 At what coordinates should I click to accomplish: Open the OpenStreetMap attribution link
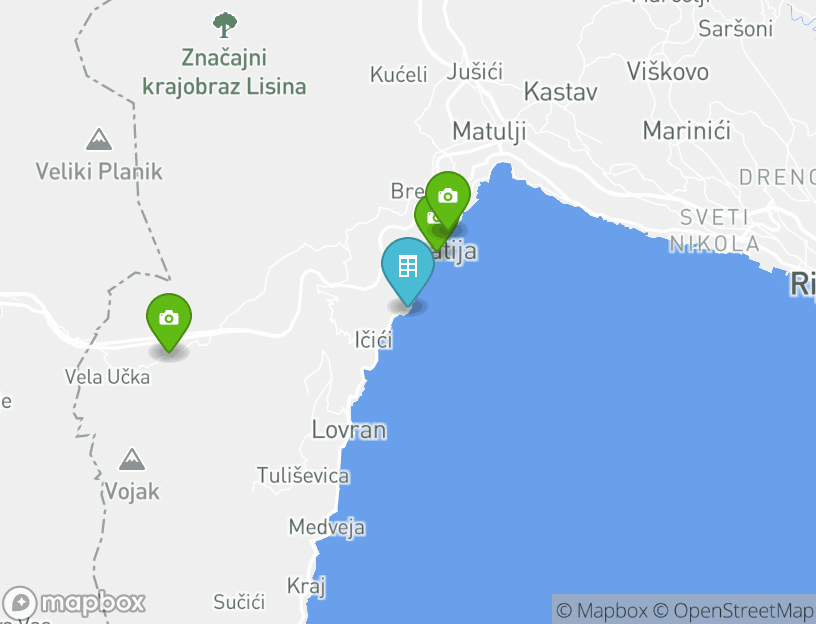point(734,610)
